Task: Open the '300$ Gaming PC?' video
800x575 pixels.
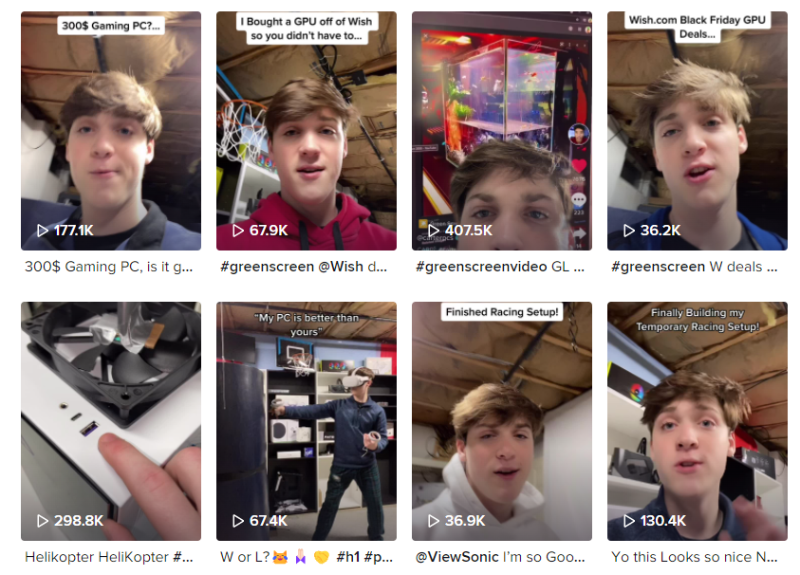Action: 110,130
